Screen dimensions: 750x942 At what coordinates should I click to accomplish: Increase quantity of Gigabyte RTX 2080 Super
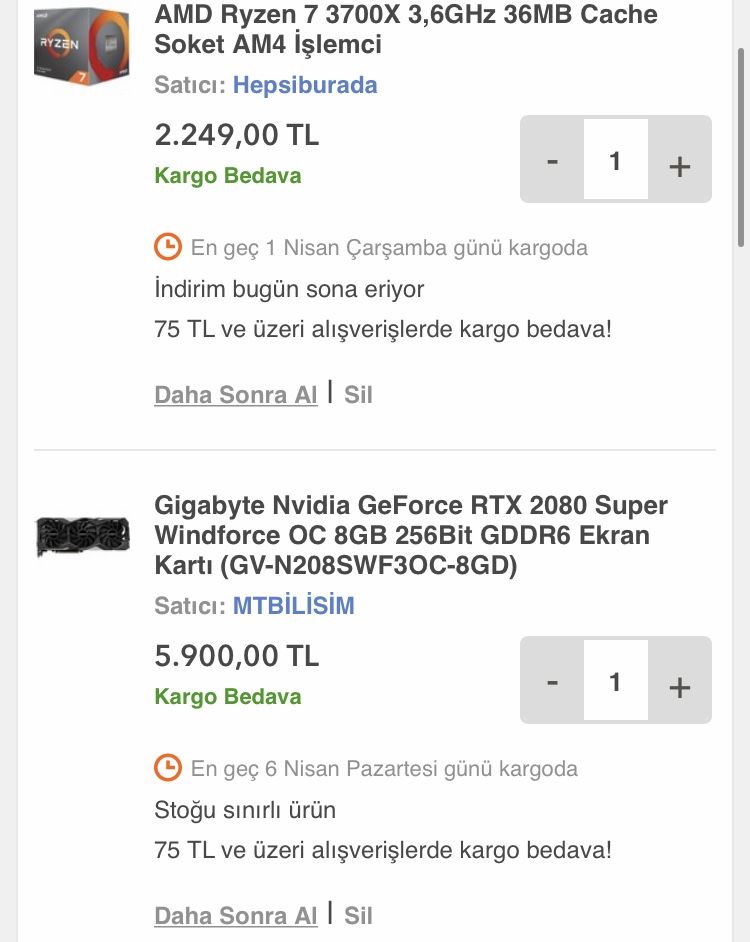coord(680,685)
